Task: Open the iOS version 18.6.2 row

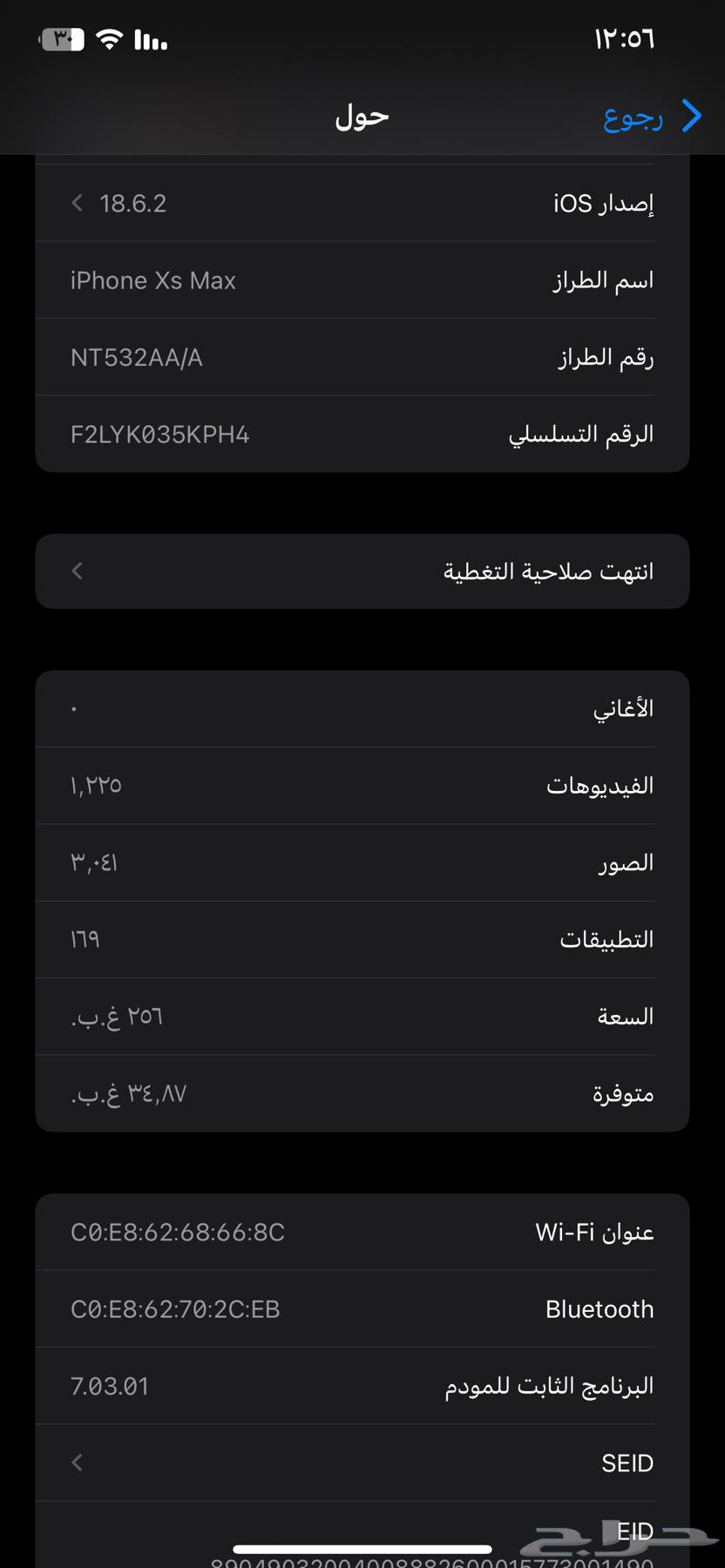Action: pyautogui.click(x=362, y=203)
